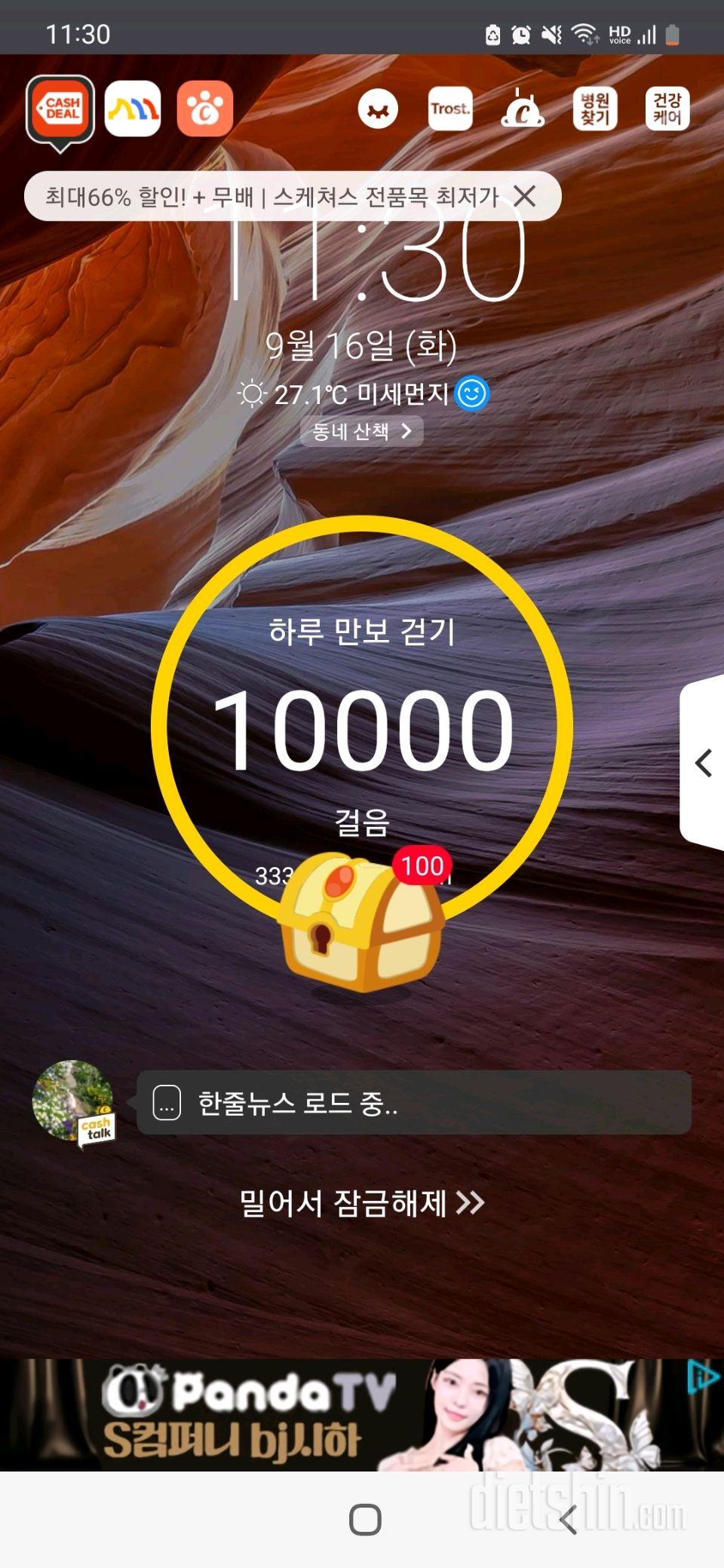Open the colorful wave logo icon

coord(133,109)
